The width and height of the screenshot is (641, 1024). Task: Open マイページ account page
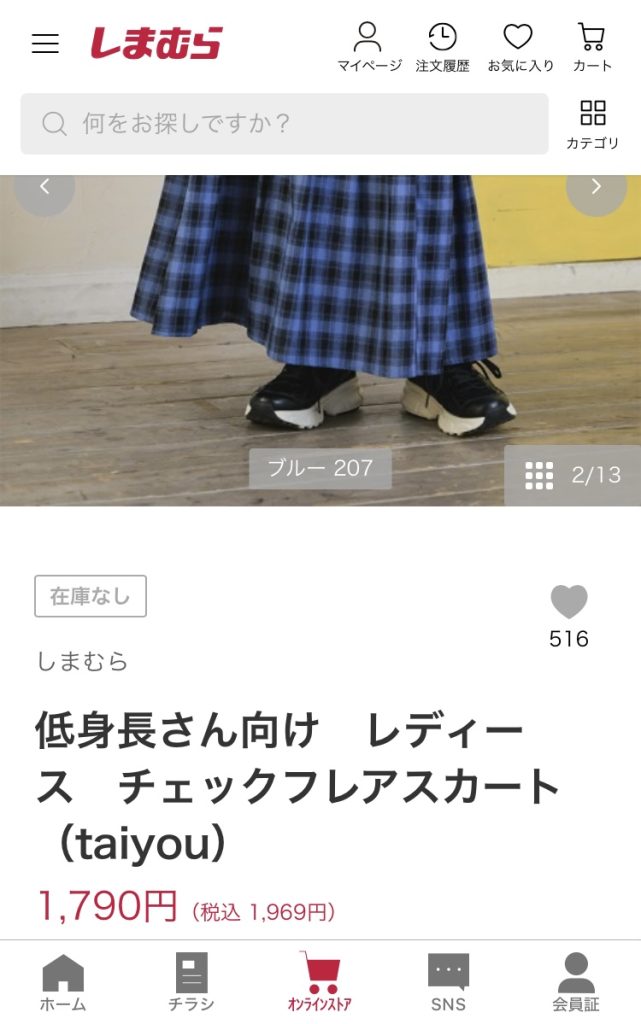click(x=368, y=47)
